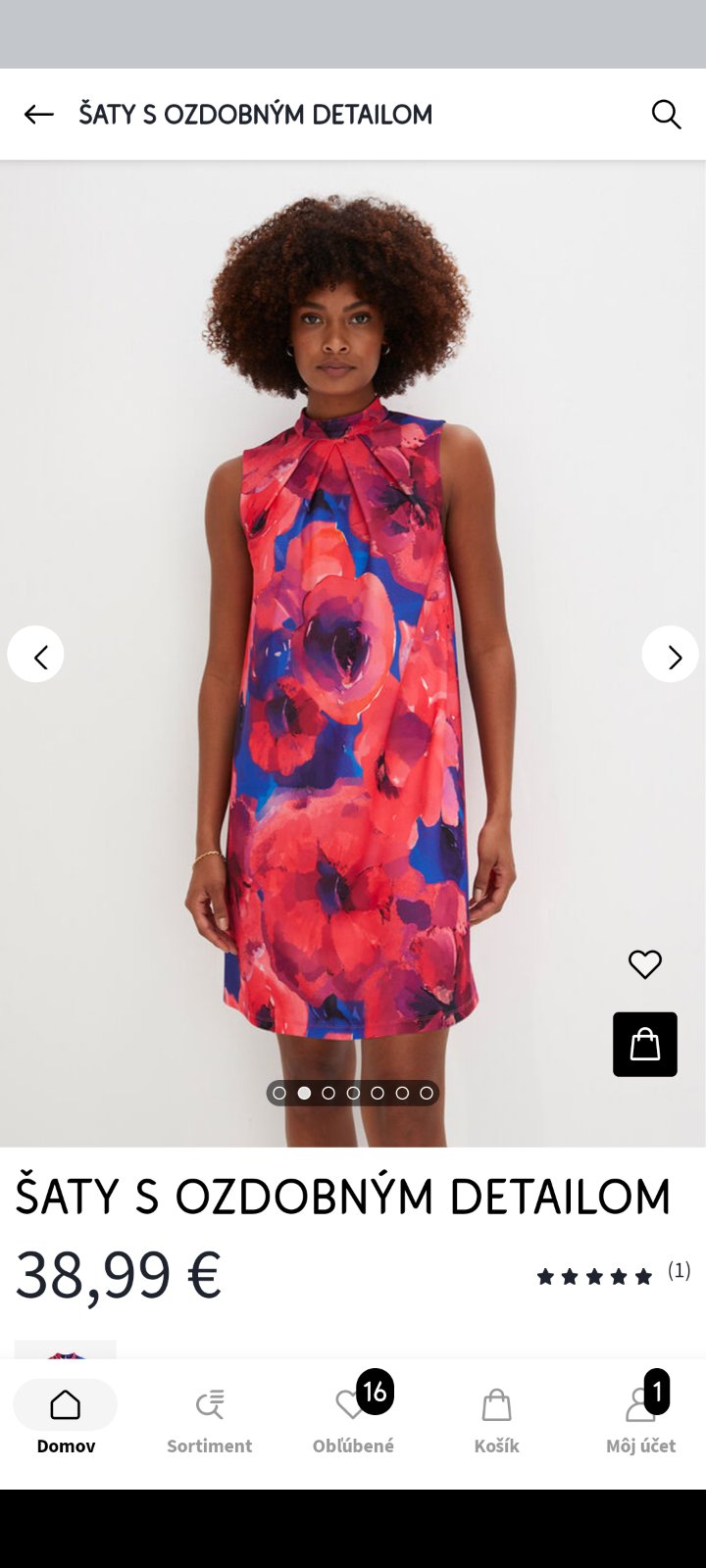
Task: Show the previous product photo
Action: click(x=36, y=655)
